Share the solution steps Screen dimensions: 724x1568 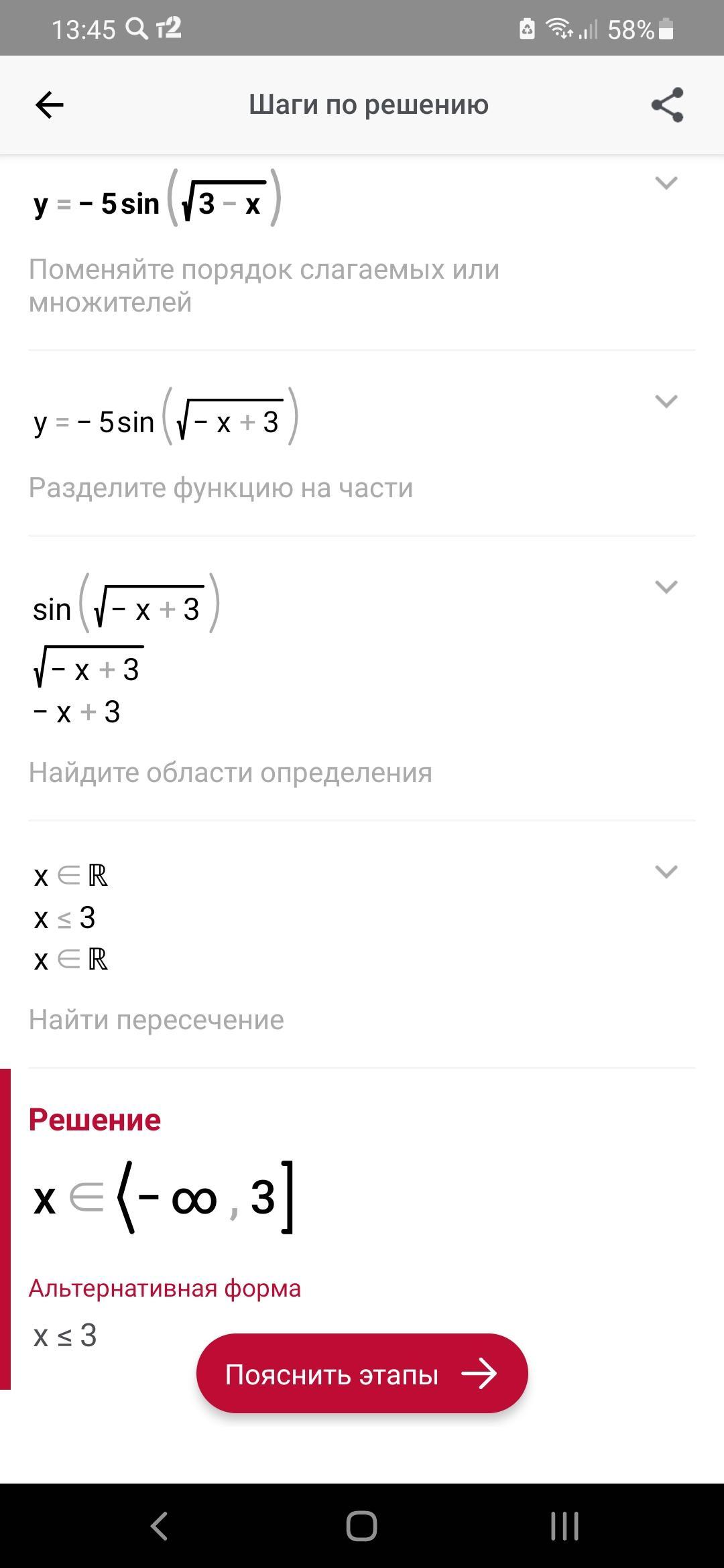click(x=667, y=105)
